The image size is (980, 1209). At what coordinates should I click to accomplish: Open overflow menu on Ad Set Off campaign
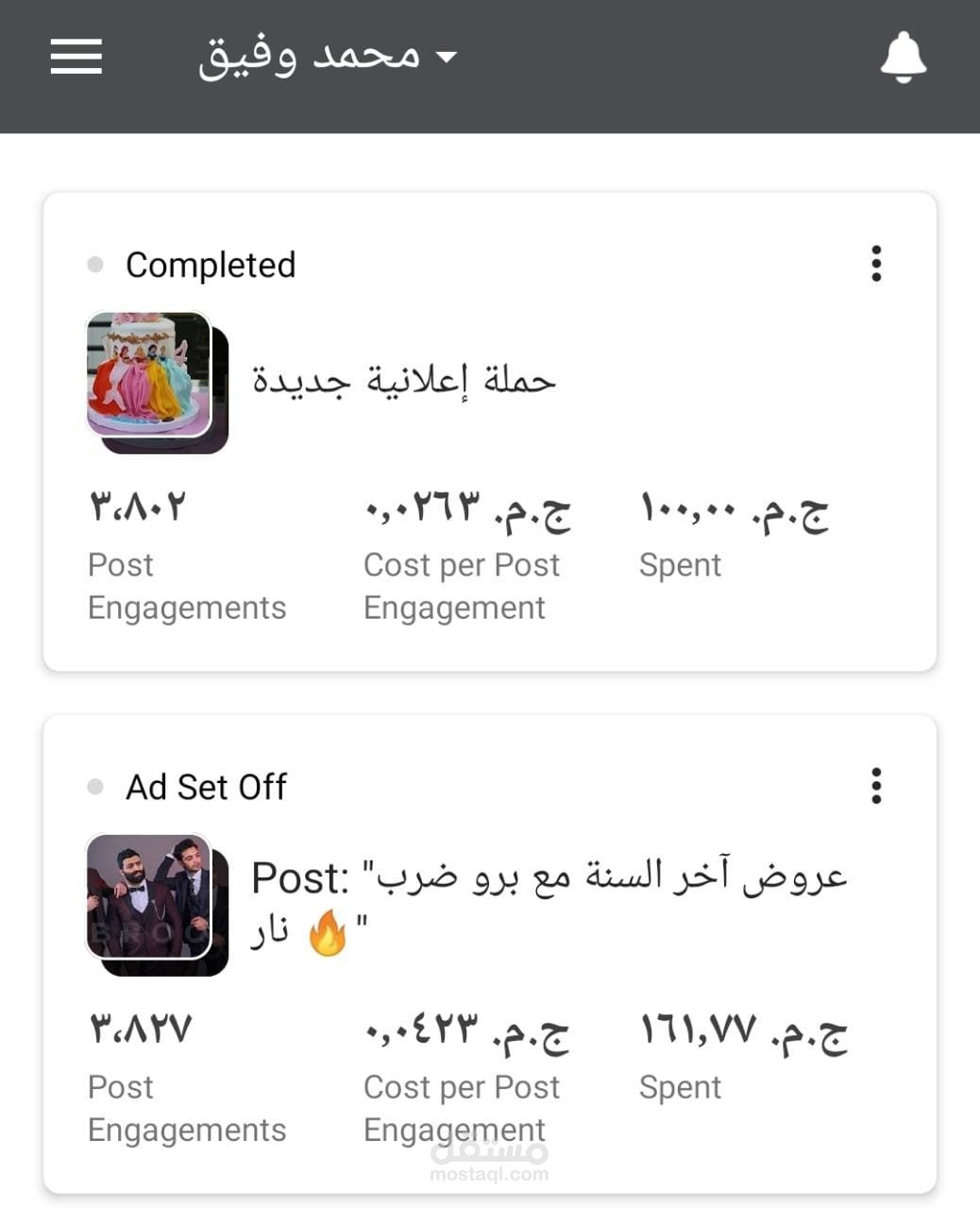click(x=876, y=786)
